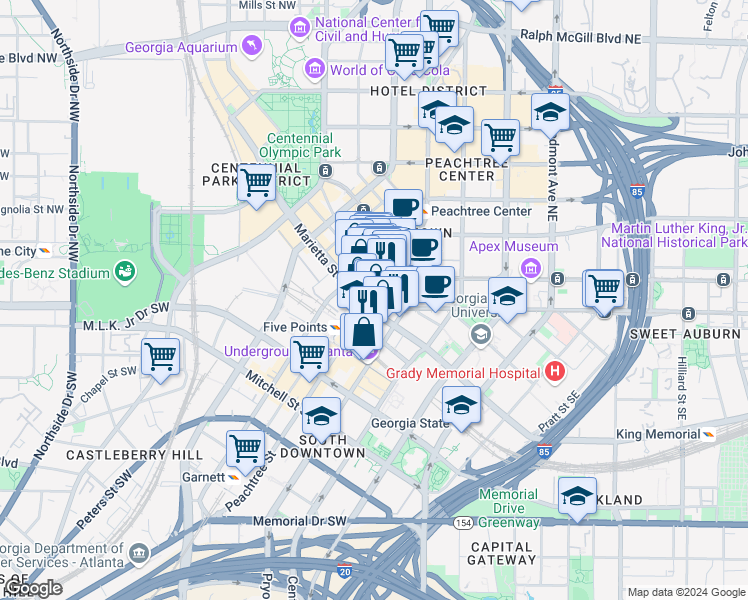Open the graduation cap pin below Apex Museum
Viewport: 748px width, 600px height.
point(508,300)
